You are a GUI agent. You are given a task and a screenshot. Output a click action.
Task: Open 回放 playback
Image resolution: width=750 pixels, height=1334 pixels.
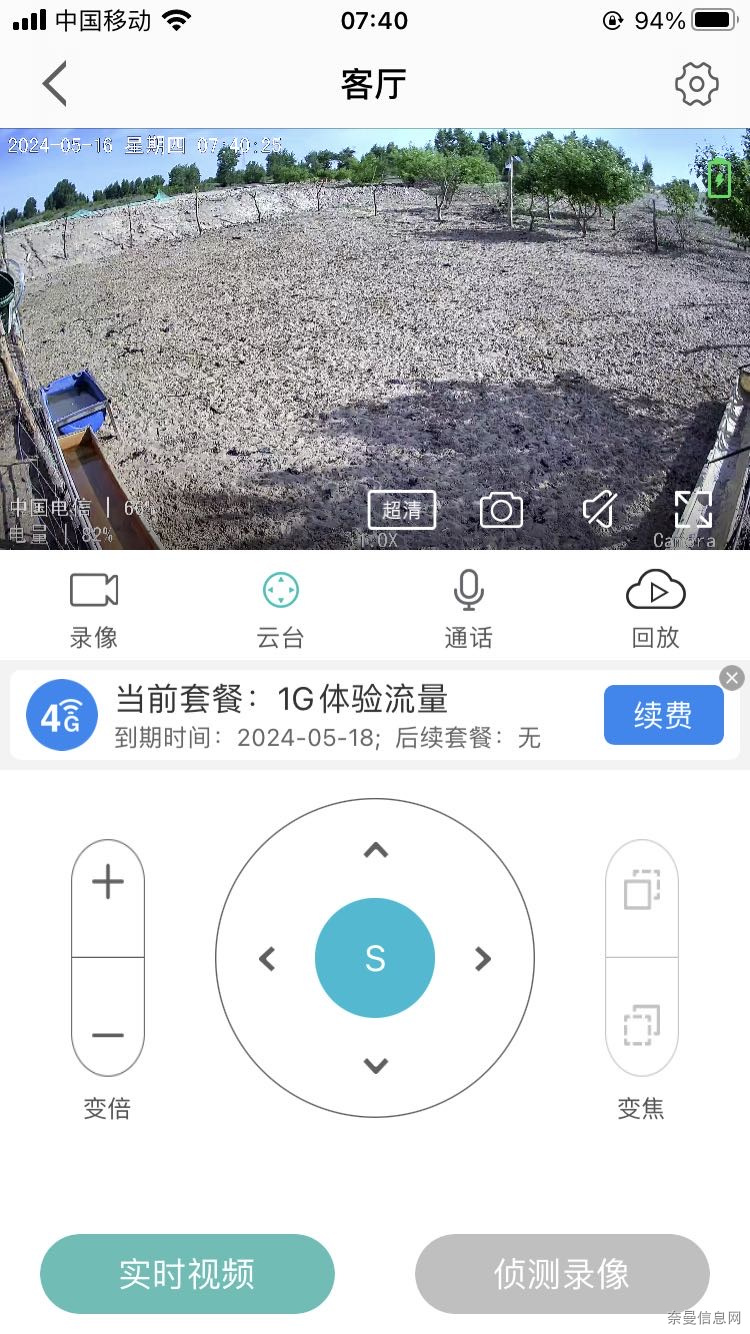pyautogui.click(x=656, y=608)
